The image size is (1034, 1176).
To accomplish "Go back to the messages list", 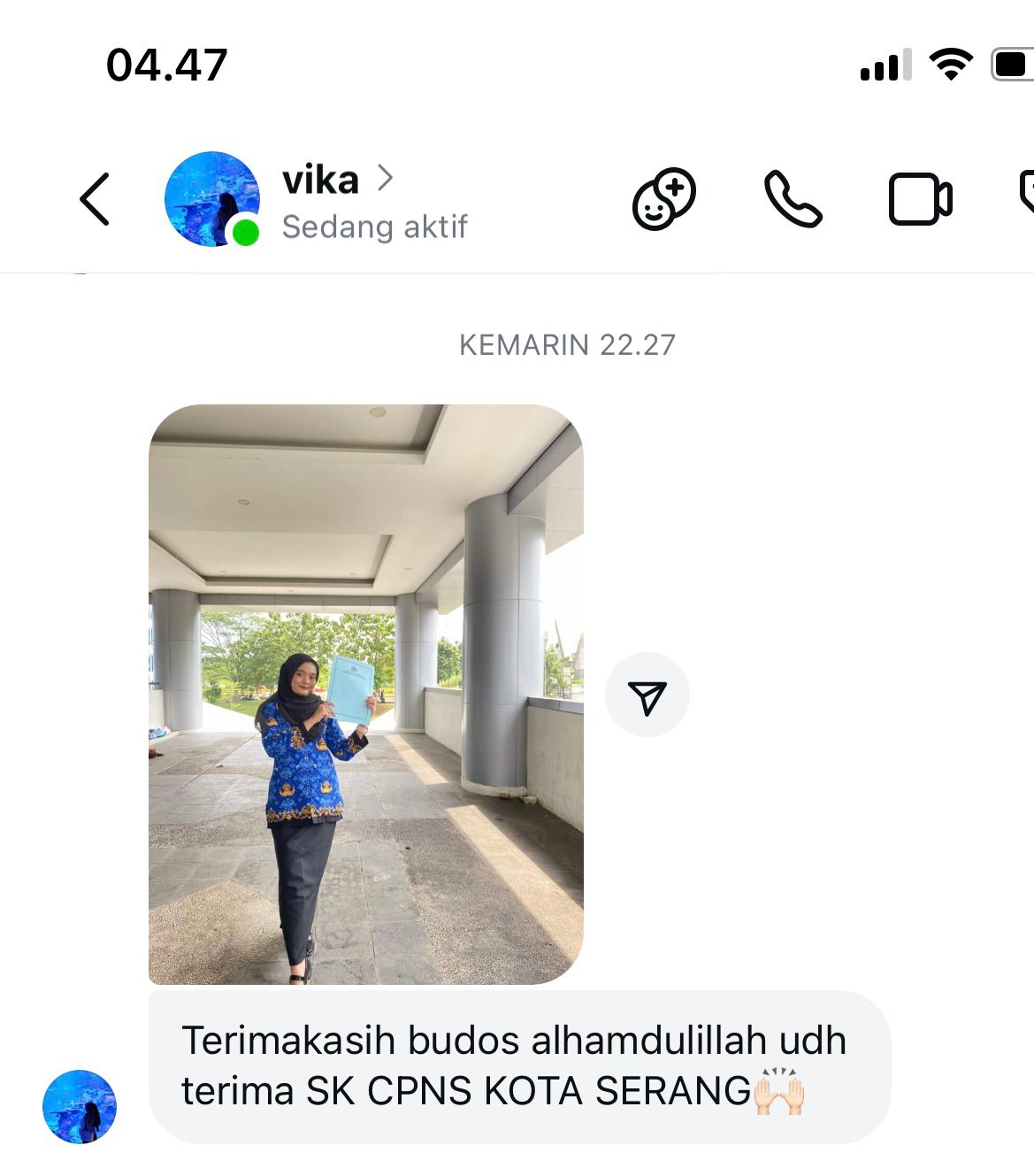I will coord(95,199).
